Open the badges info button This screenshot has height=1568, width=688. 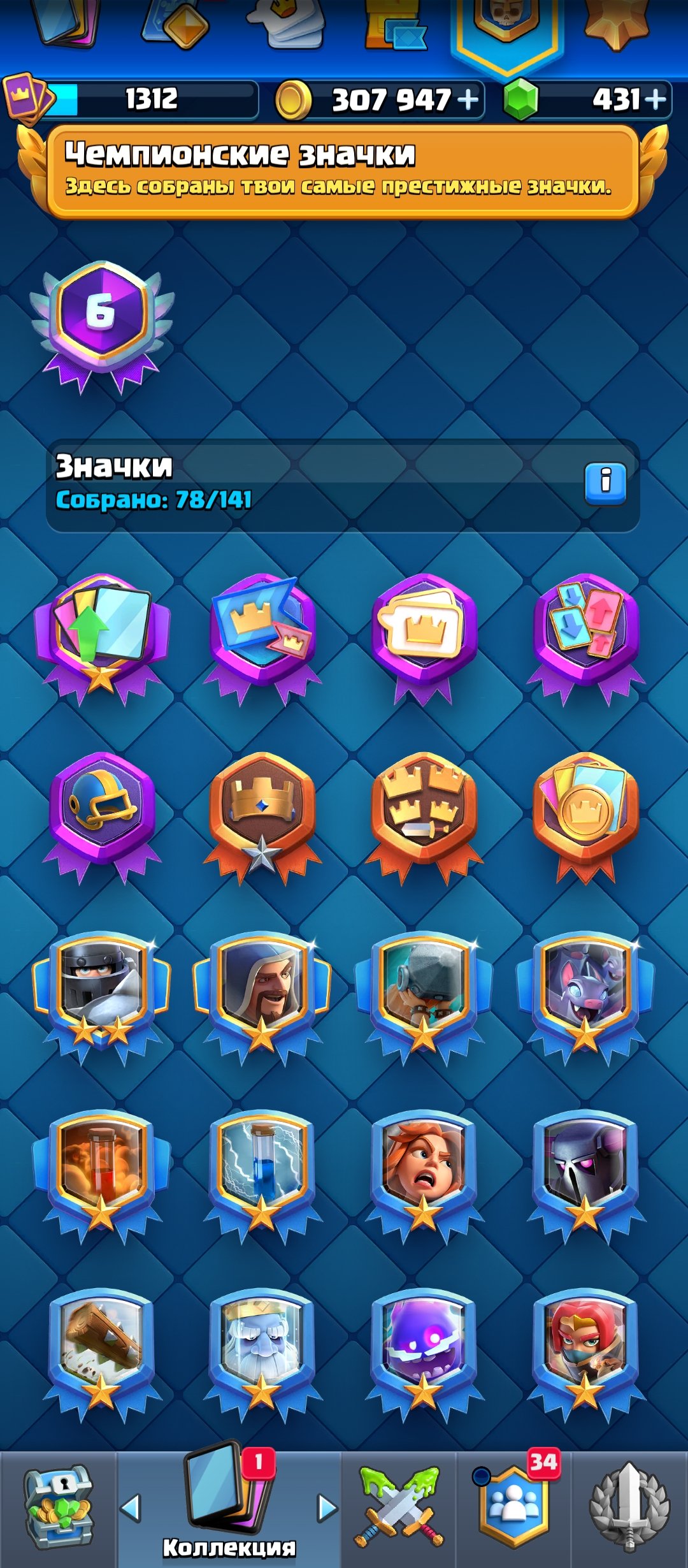click(x=605, y=483)
